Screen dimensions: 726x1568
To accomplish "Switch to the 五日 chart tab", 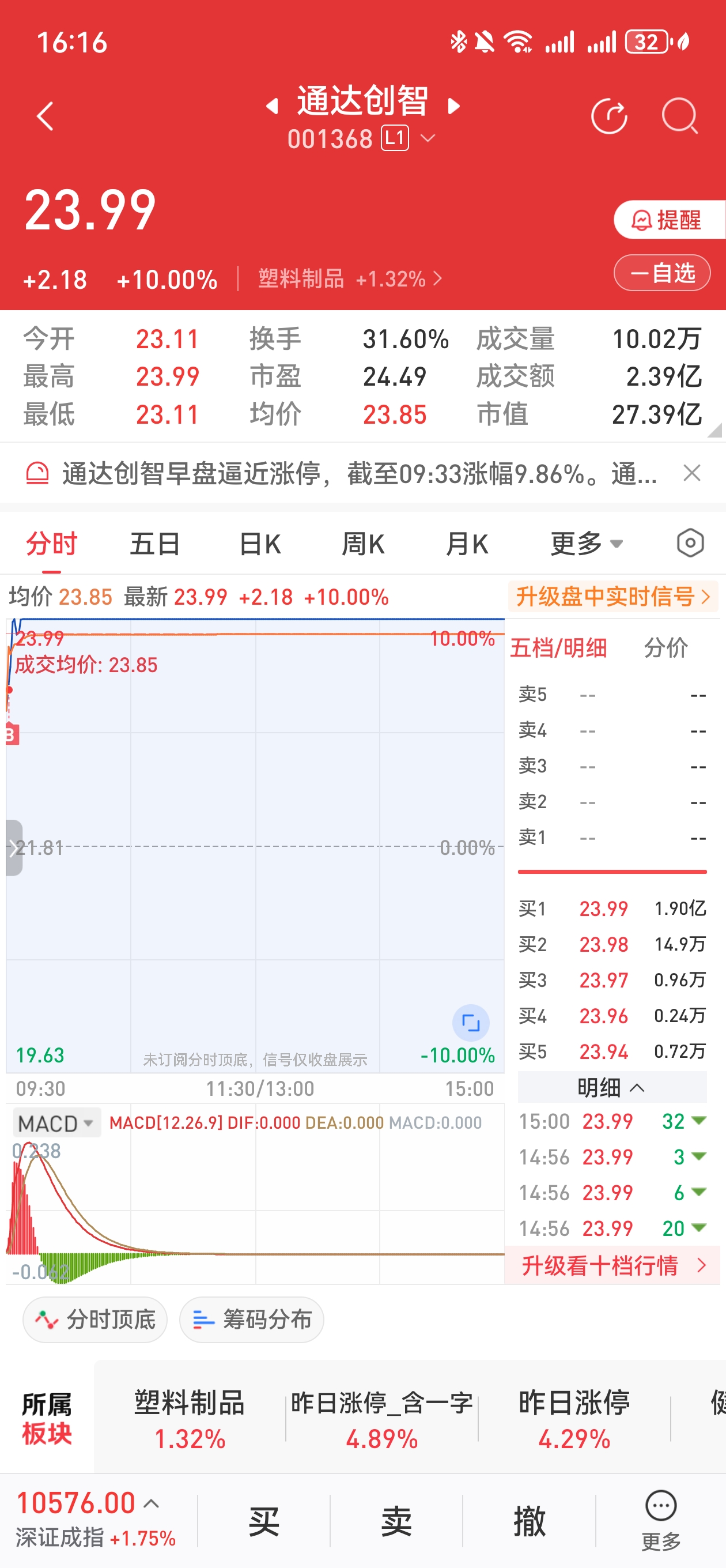I will (x=155, y=544).
